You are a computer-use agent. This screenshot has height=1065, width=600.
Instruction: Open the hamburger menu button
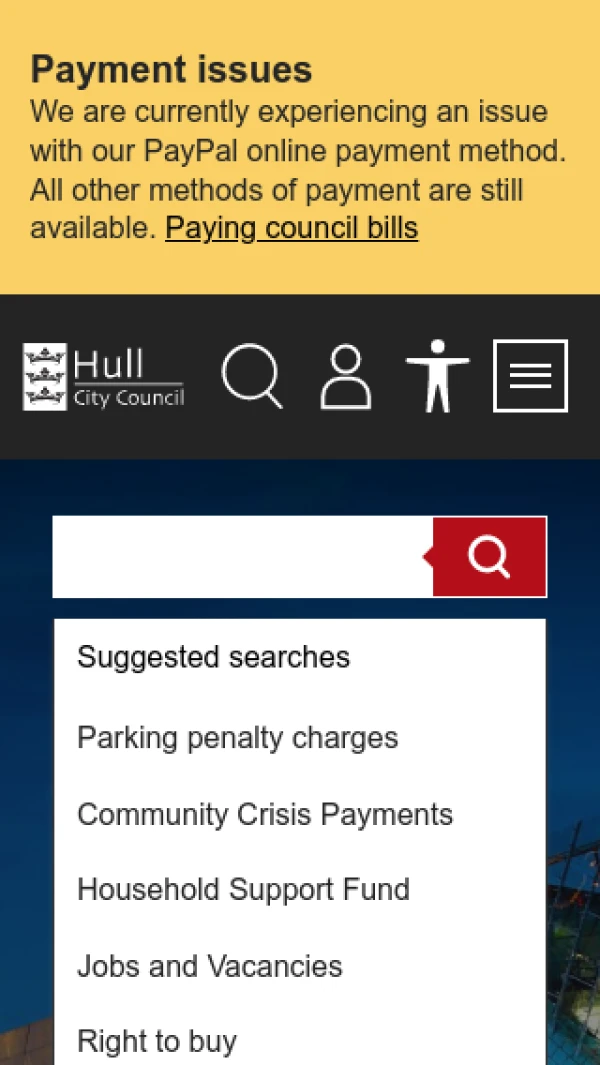[x=530, y=376]
